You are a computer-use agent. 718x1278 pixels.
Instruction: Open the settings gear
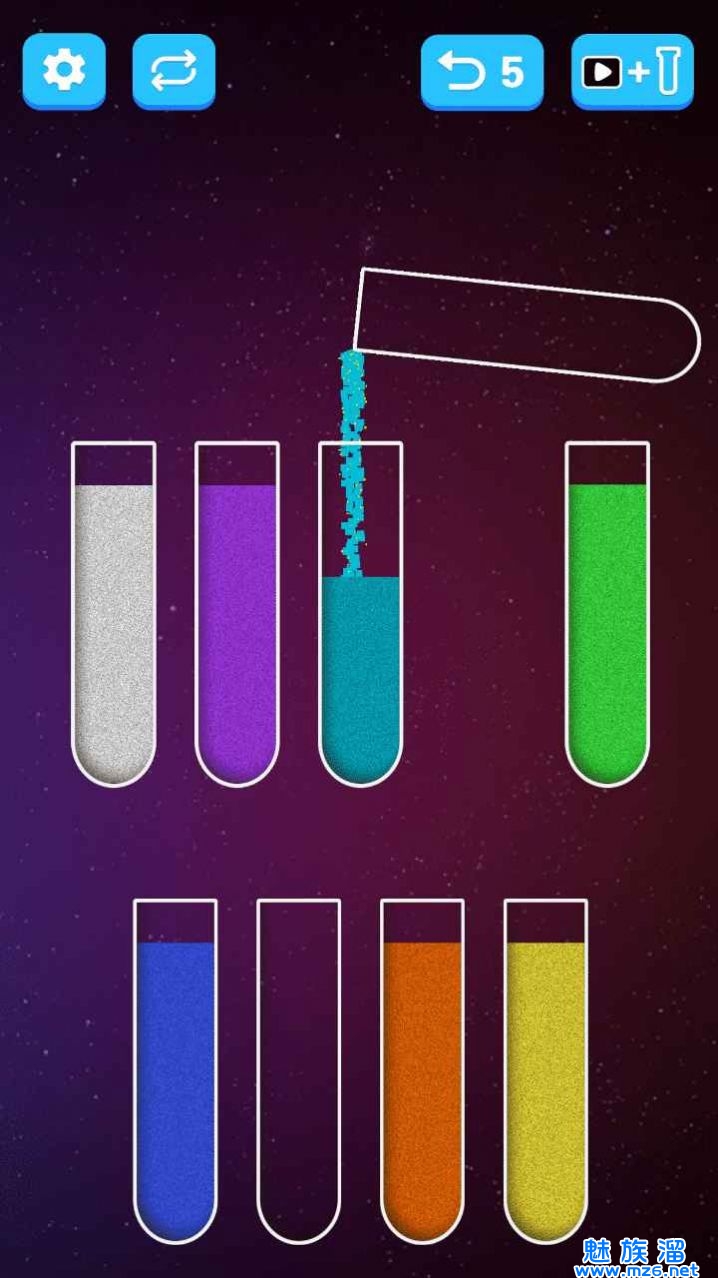tap(64, 71)
